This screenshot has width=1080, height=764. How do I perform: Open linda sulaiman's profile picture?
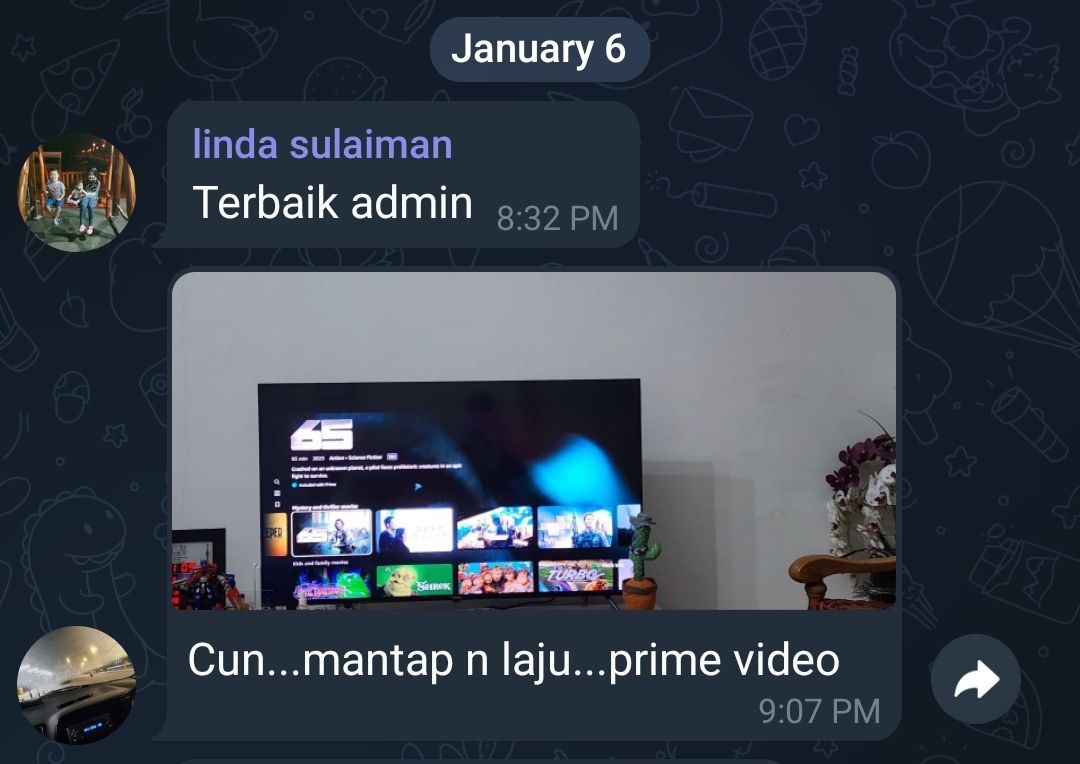[x=76, y=192]
